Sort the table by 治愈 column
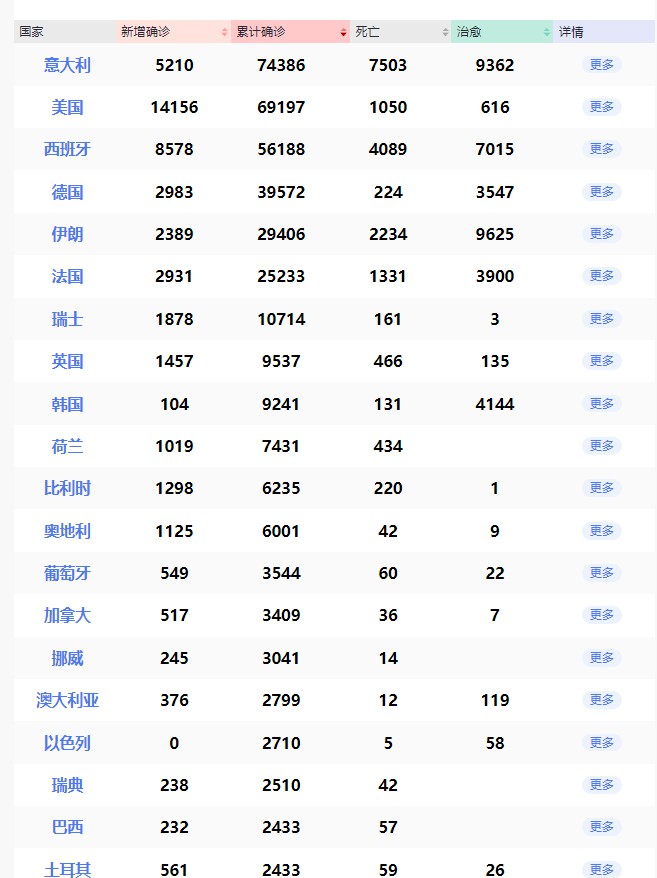The height and width of the screenshot is (878, 657). click(502, 32)
